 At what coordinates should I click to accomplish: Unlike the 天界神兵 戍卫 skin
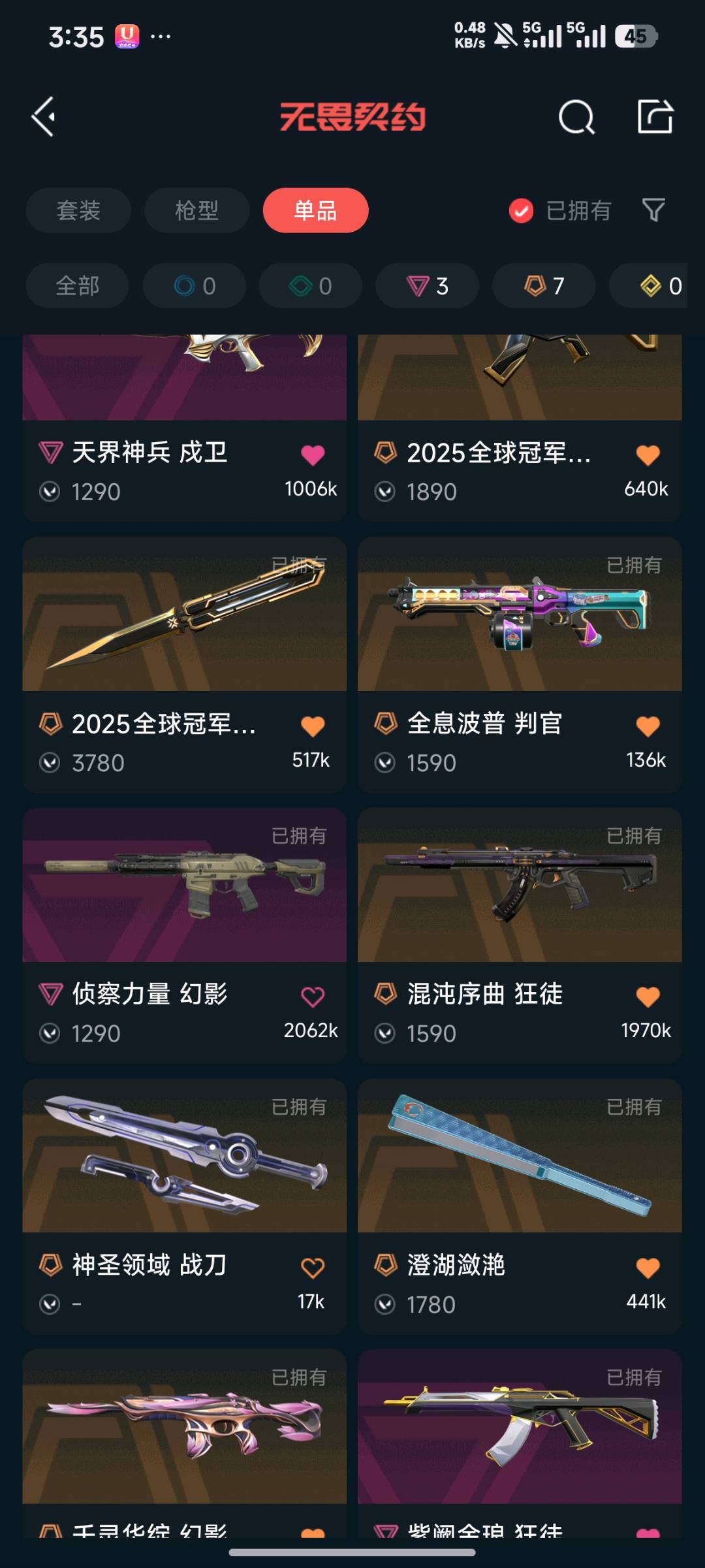[313, 455]
